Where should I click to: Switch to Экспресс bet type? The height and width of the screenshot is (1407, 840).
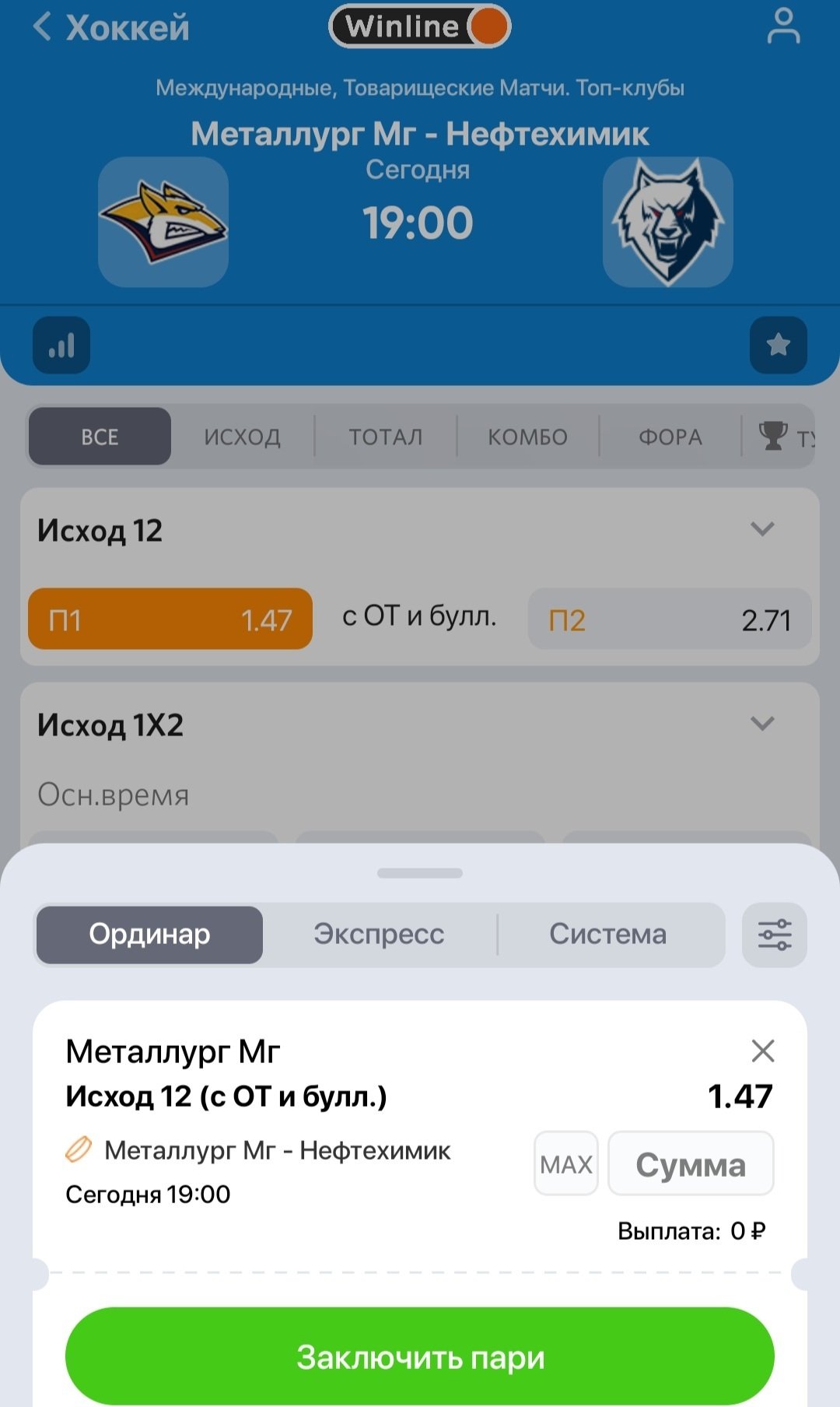point(379,935)
